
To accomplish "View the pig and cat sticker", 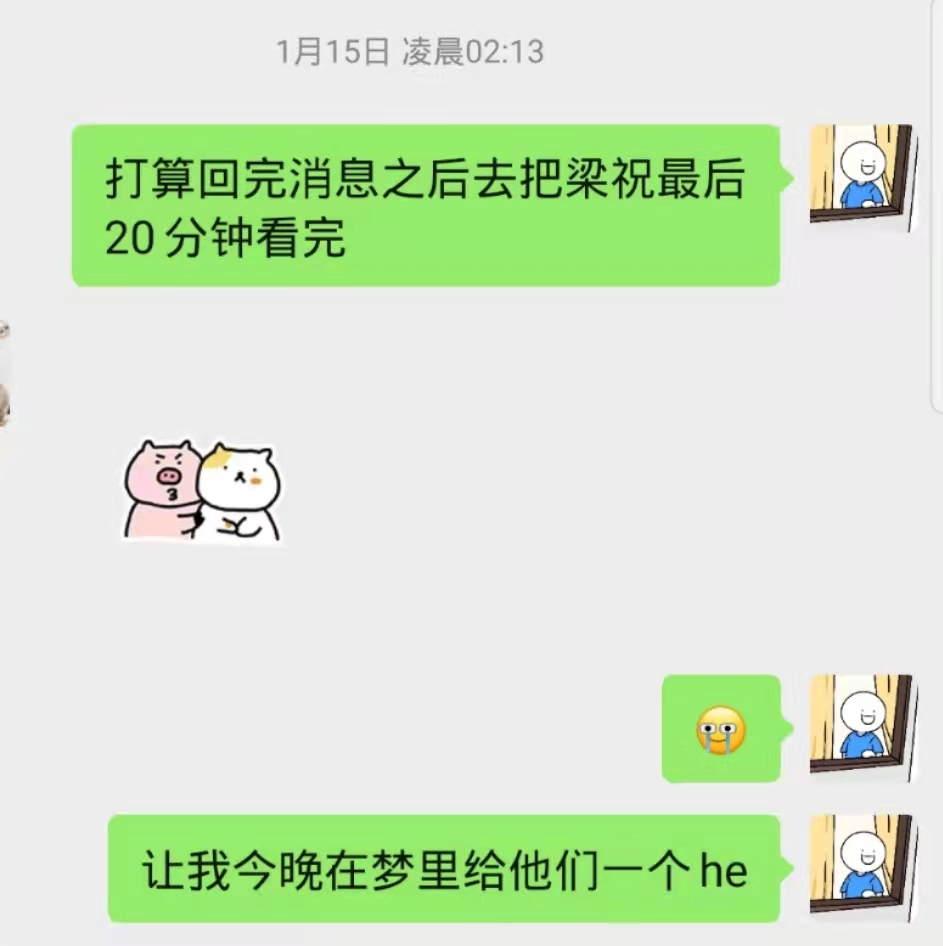I will [x=202, y=491].
